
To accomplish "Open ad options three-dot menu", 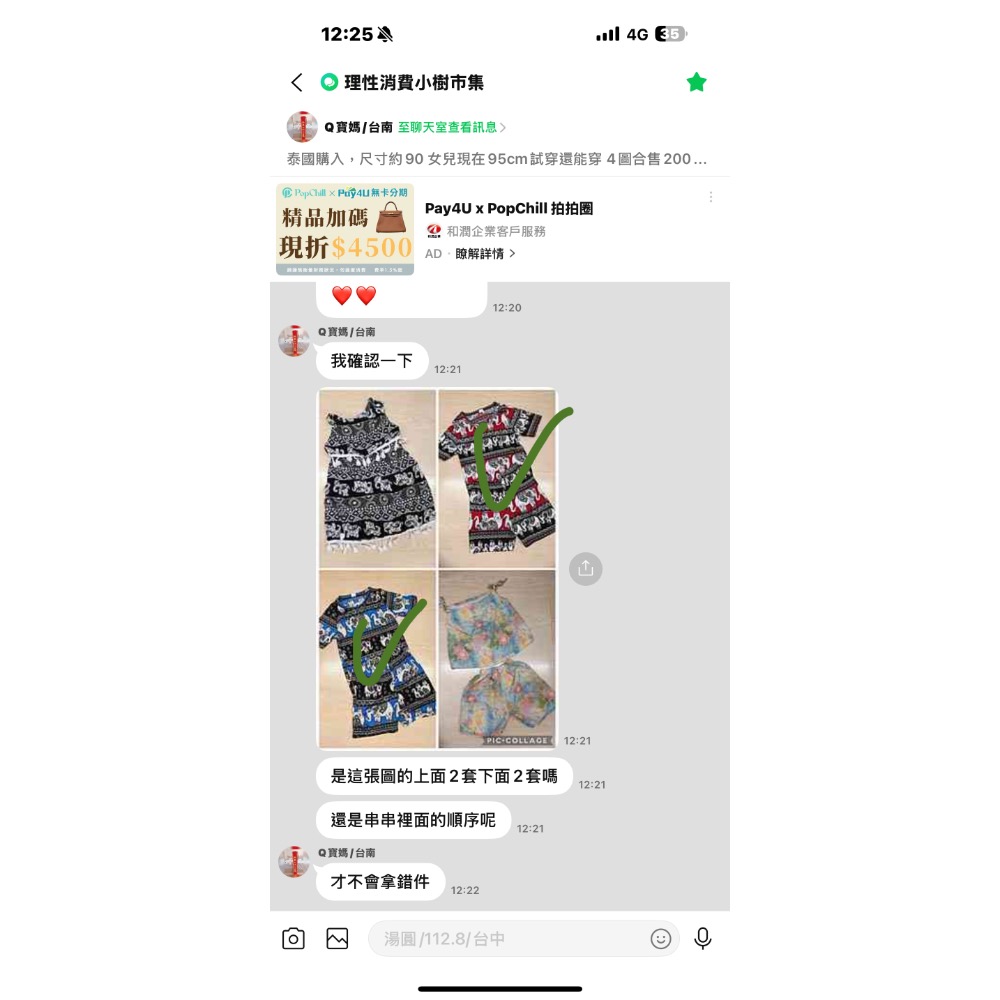I will point(711,197).
